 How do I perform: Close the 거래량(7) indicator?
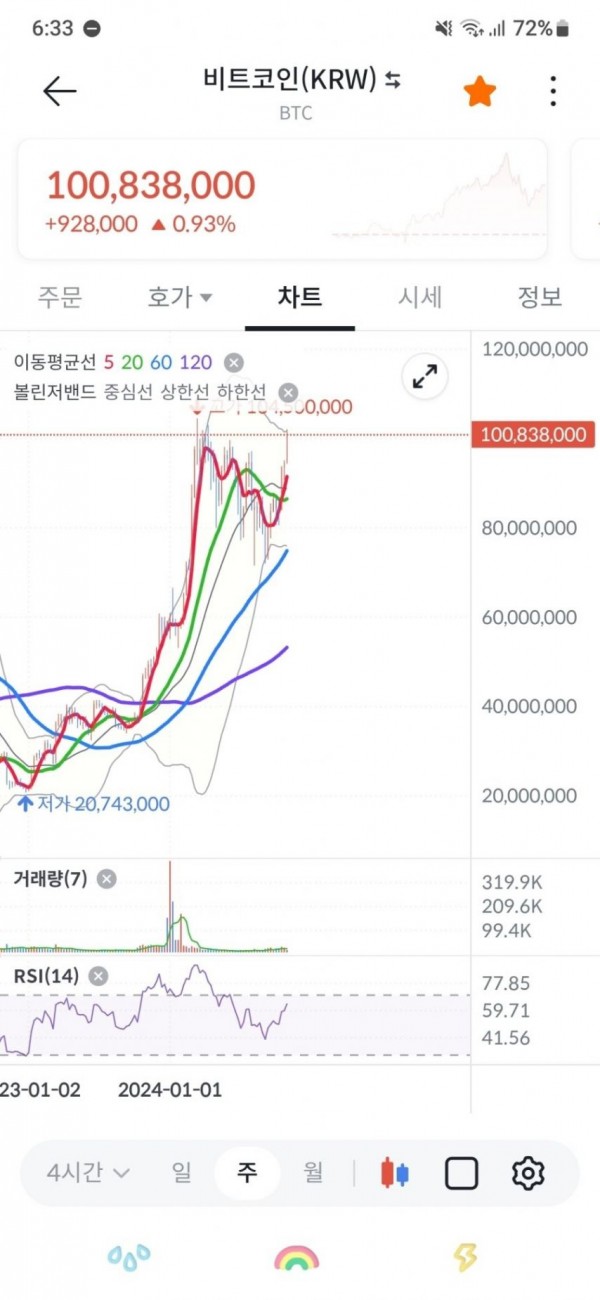click(106, 879)
